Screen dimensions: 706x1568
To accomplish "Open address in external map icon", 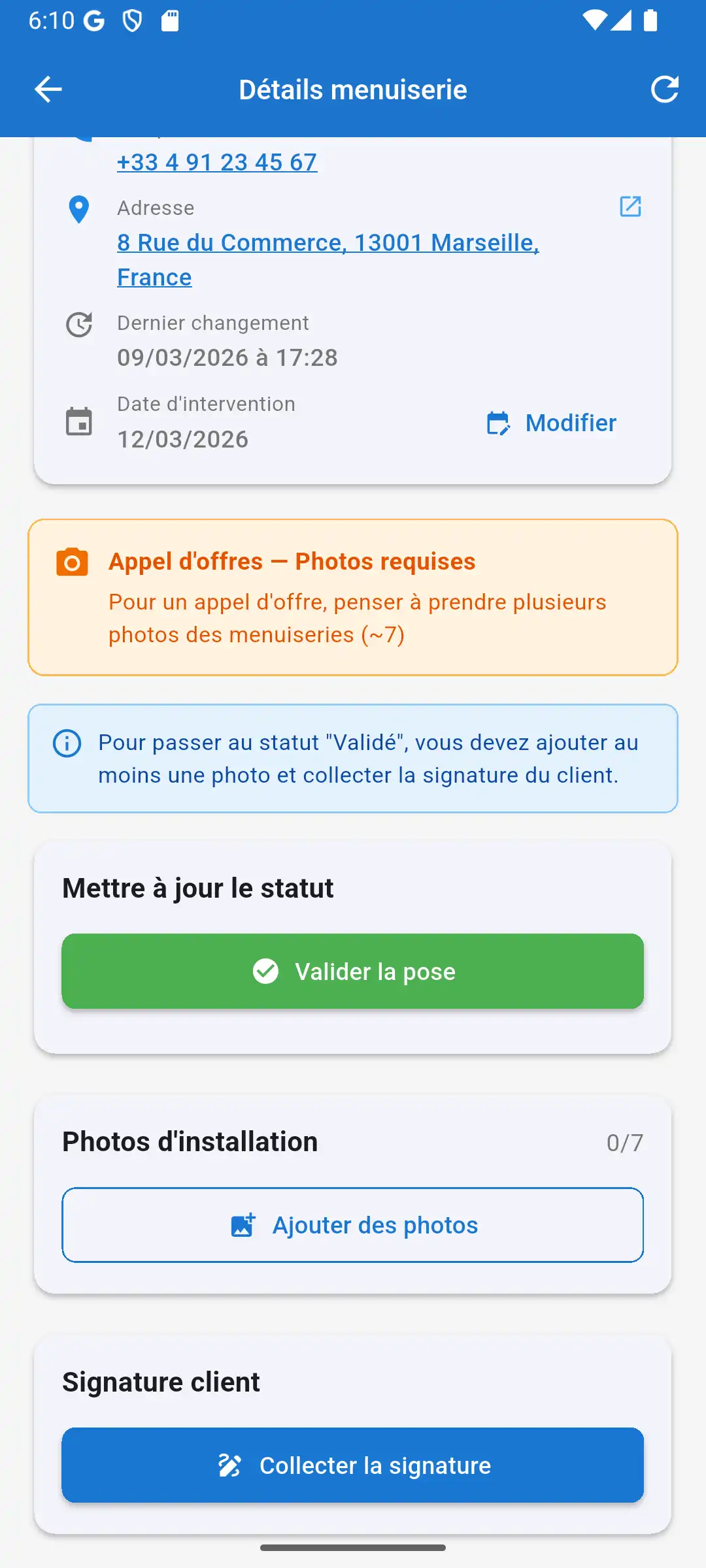I will (x=630, y=206).
